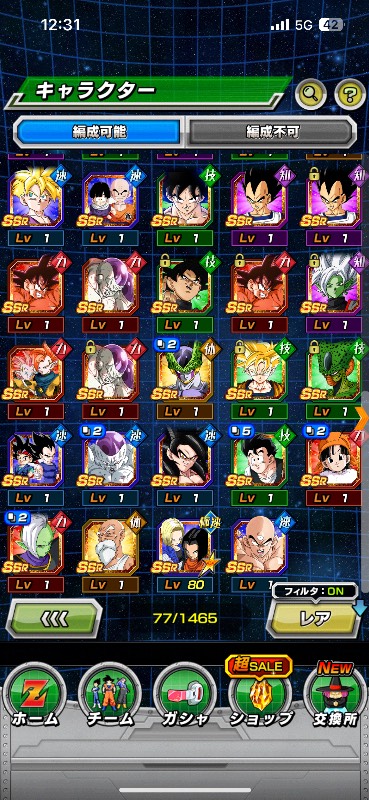The image size is (369, 800).
Task: Tap the back arrows button
Action: pos(54,618)
